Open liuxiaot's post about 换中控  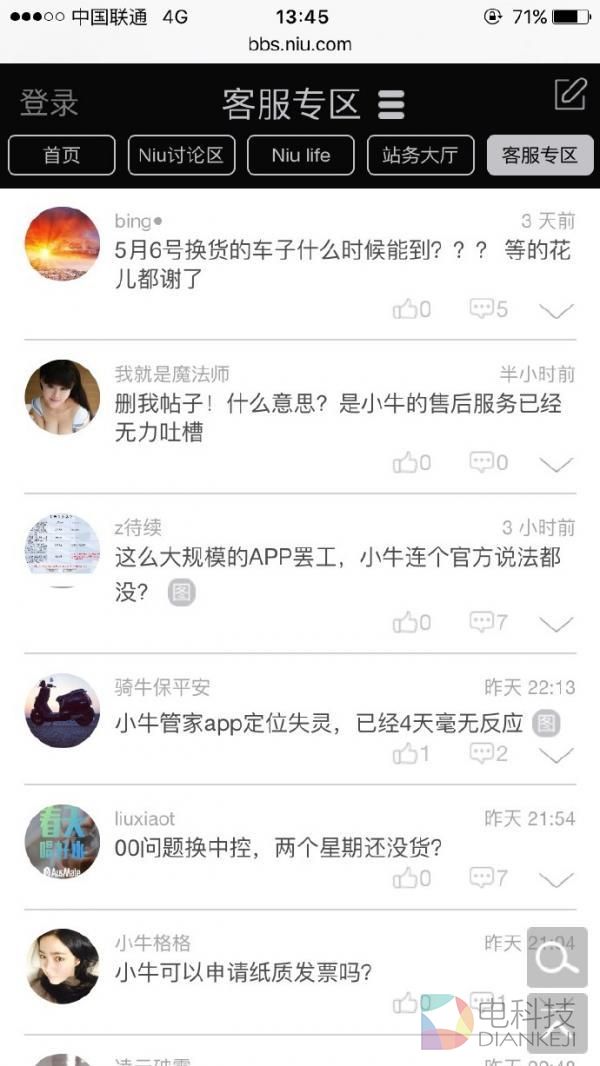278,848
